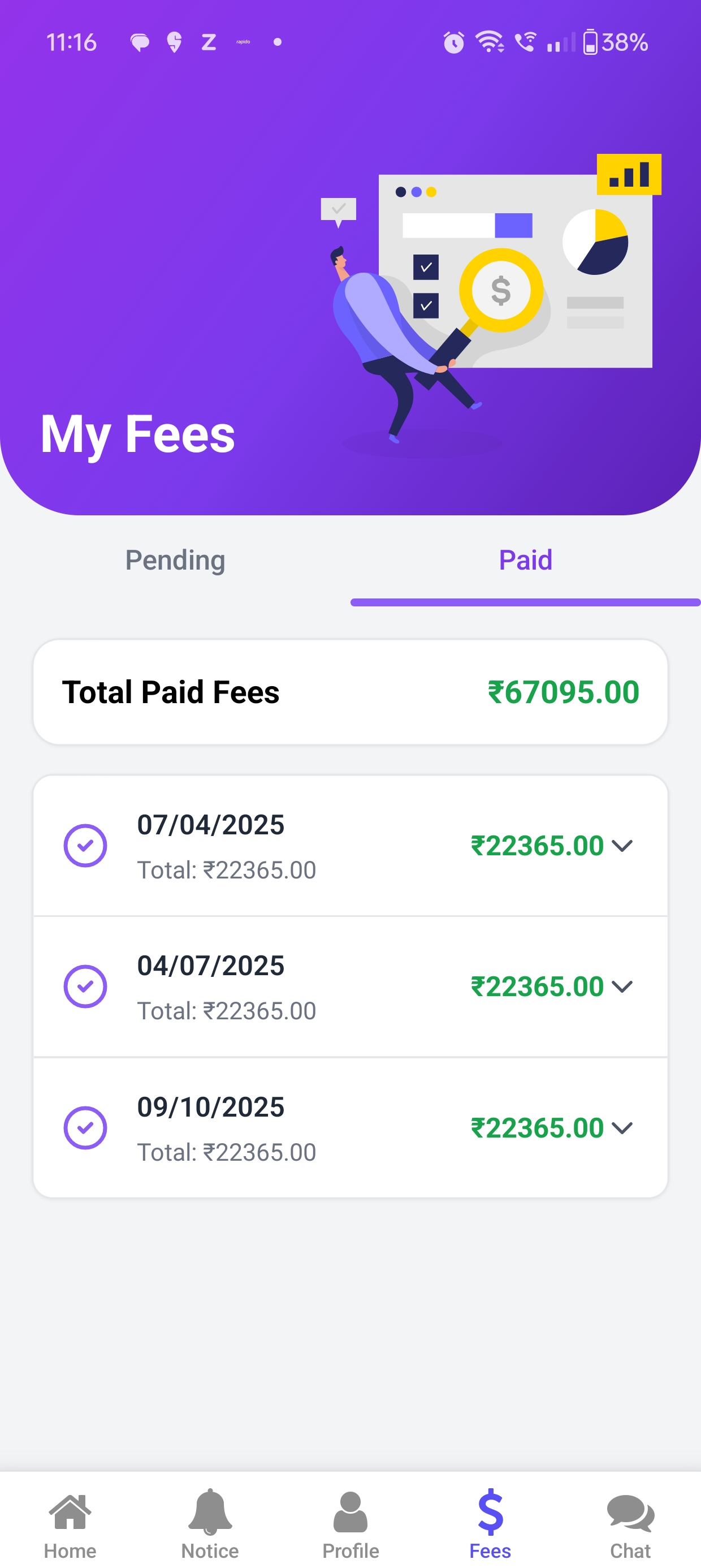Viewport: 701px width, 1568px height.
Task: Toggle payment status circle for 09/10/2025 entry
Action: coord(86,1127)
